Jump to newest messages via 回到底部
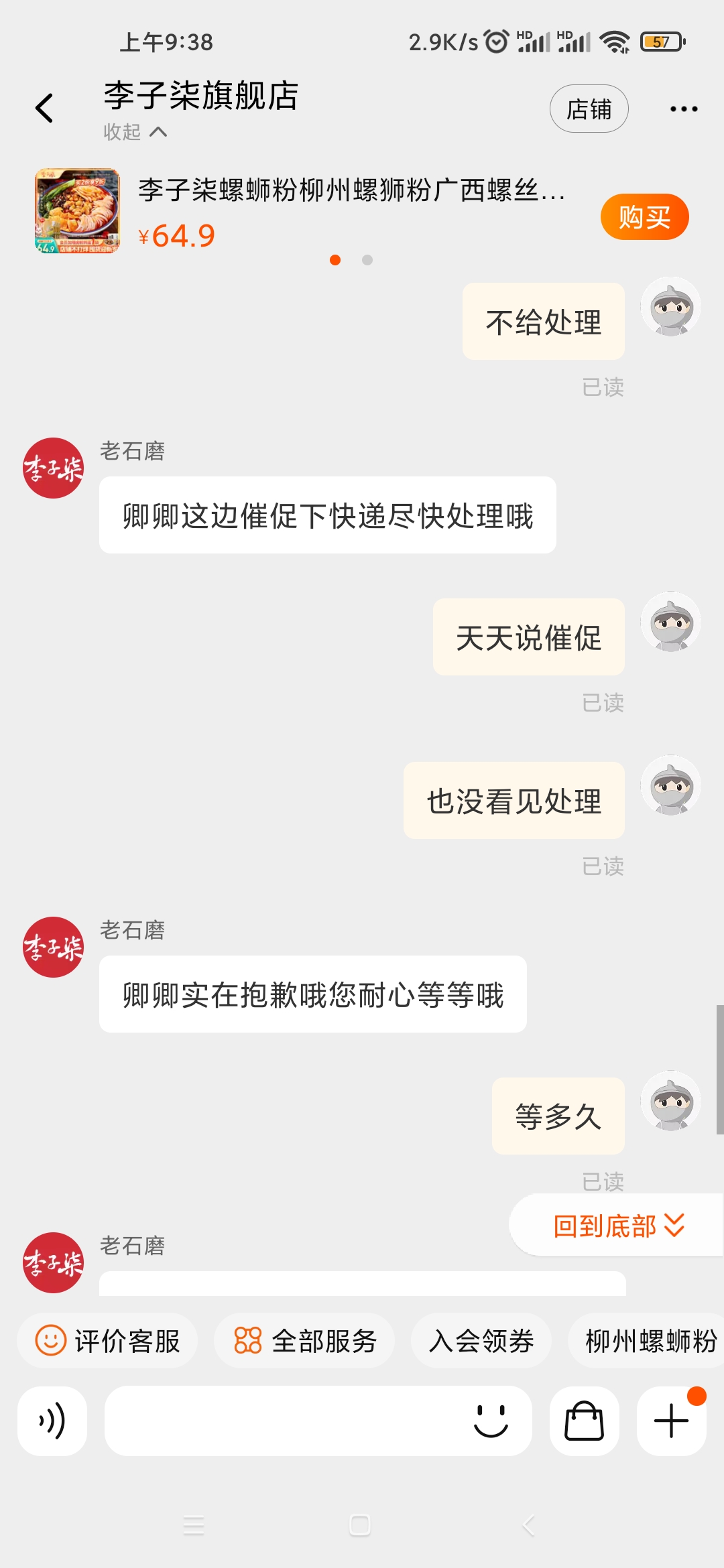This screenshot has width=724, height=1568. 617,1226
